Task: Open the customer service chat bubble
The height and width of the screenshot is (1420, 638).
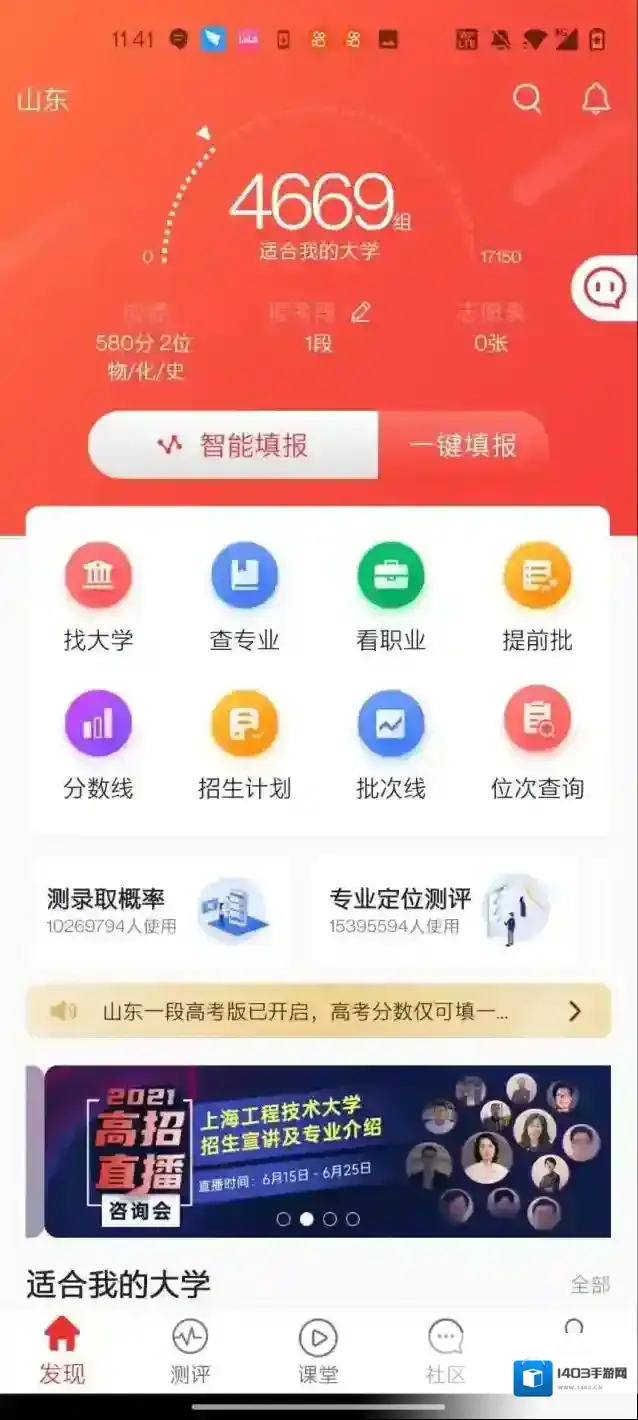Action: click(604, 290)
